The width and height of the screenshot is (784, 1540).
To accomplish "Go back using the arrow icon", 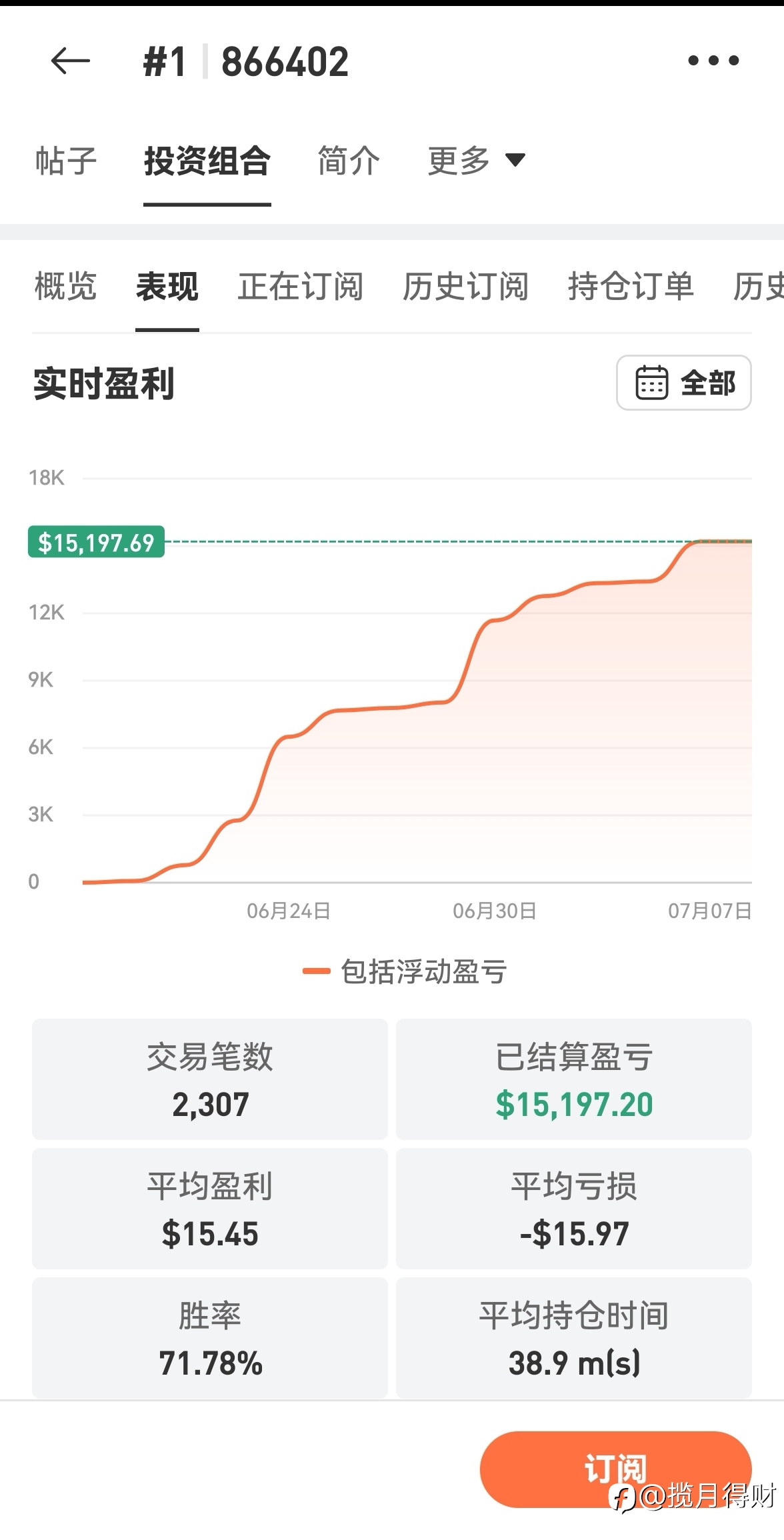I will point(70,61).
